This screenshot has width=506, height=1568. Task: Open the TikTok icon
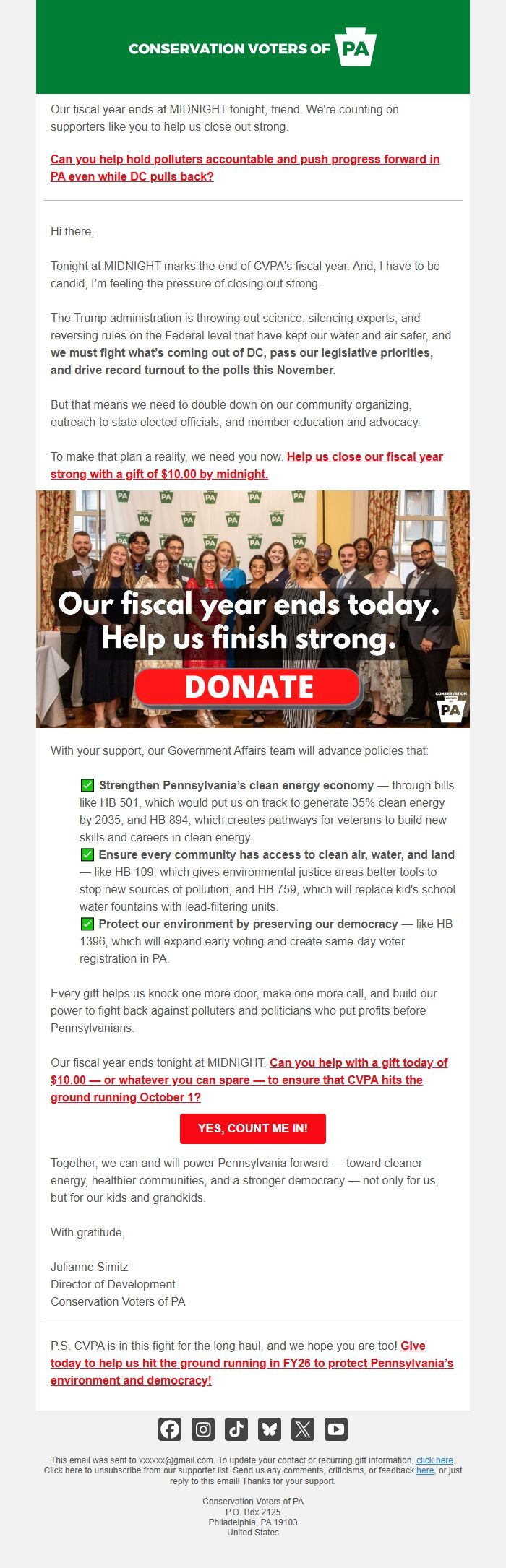pos(236,1429)
